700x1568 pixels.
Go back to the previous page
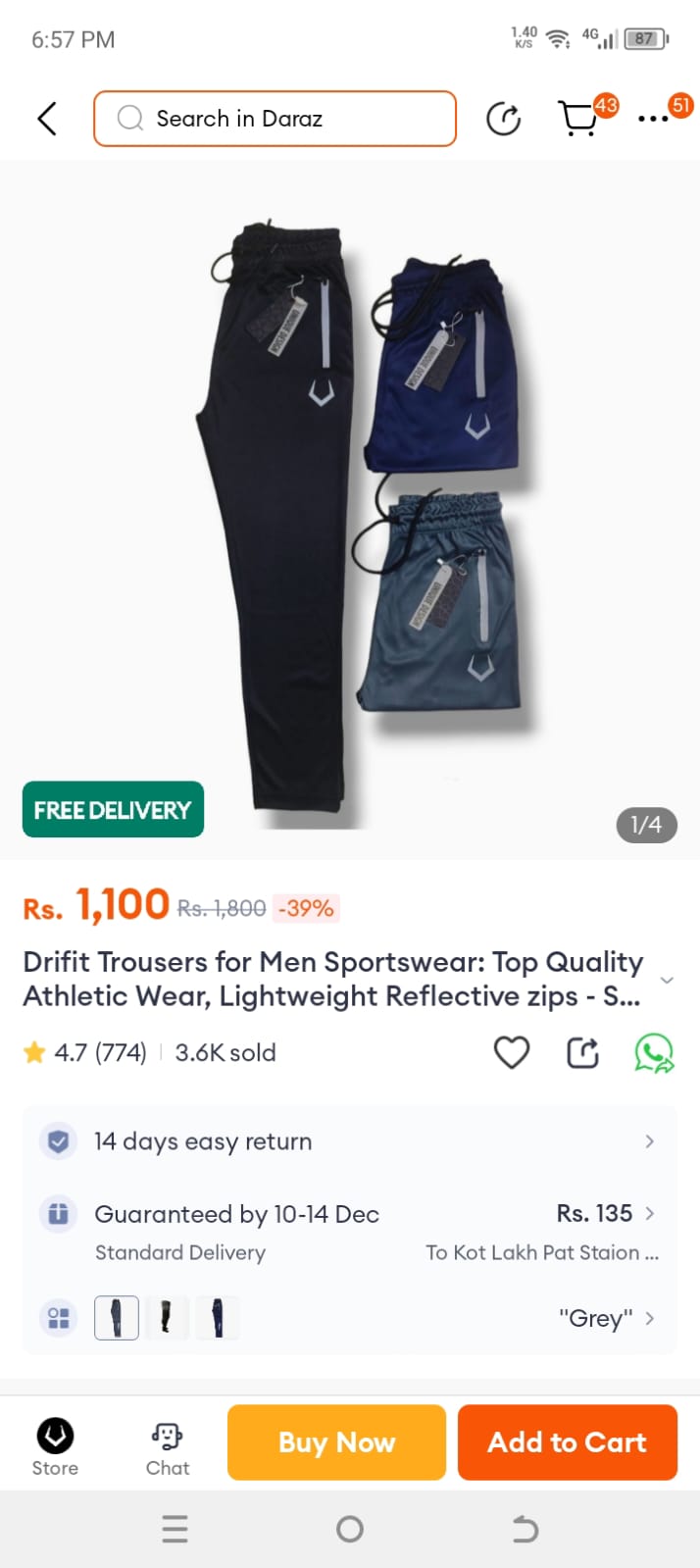(x=47, y=119)
